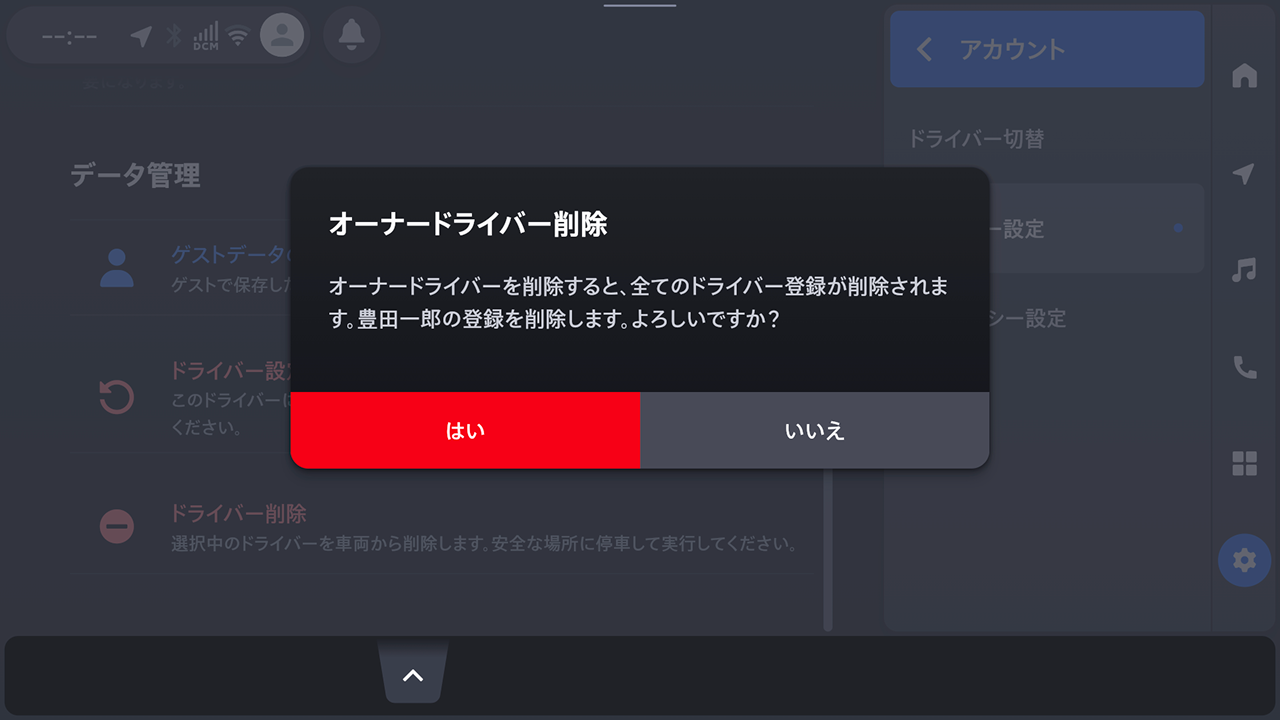Open apps grid from side bar

[x=1244, y=464]
